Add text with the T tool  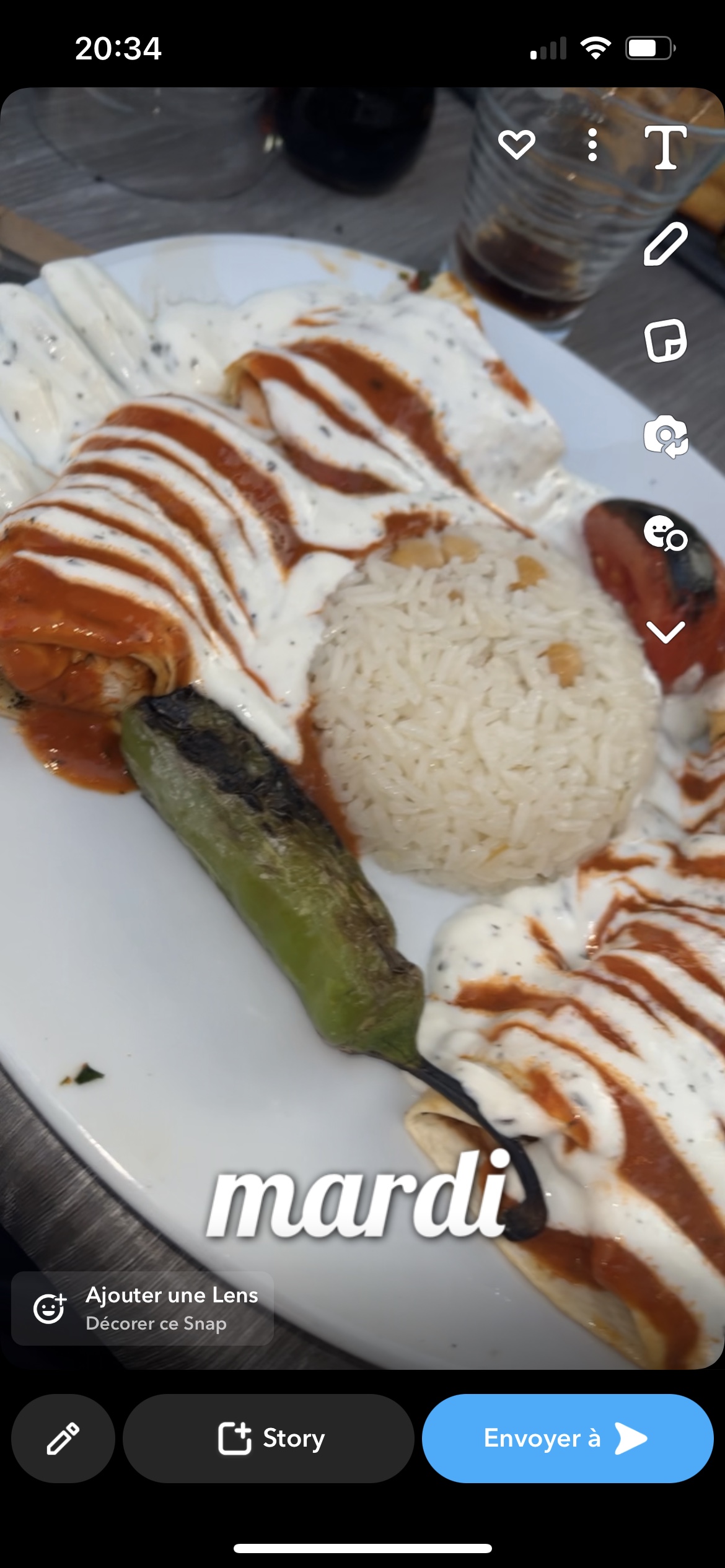(x=666, y=147)
